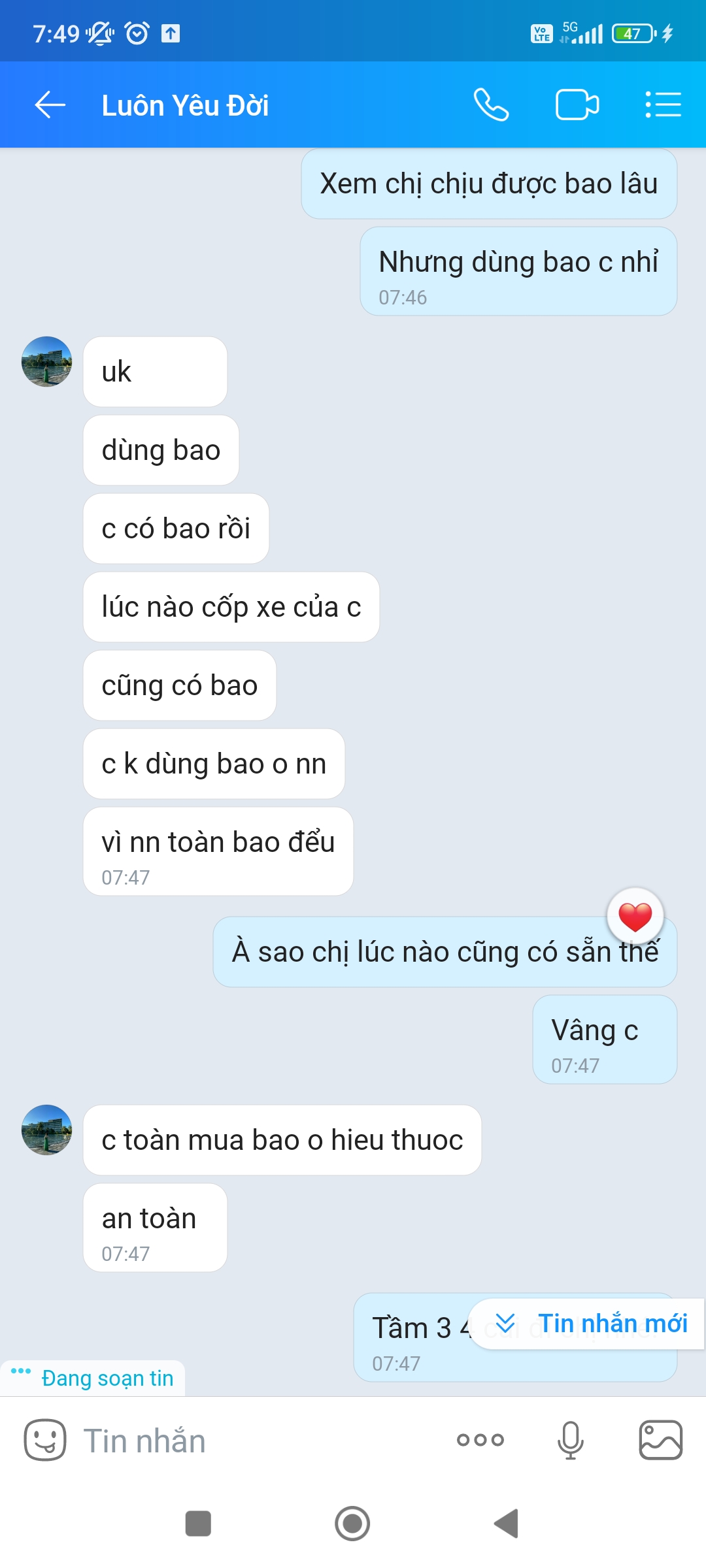Open the sender's avatar beside "uk"
The image size is (706, 1568).
46,362
